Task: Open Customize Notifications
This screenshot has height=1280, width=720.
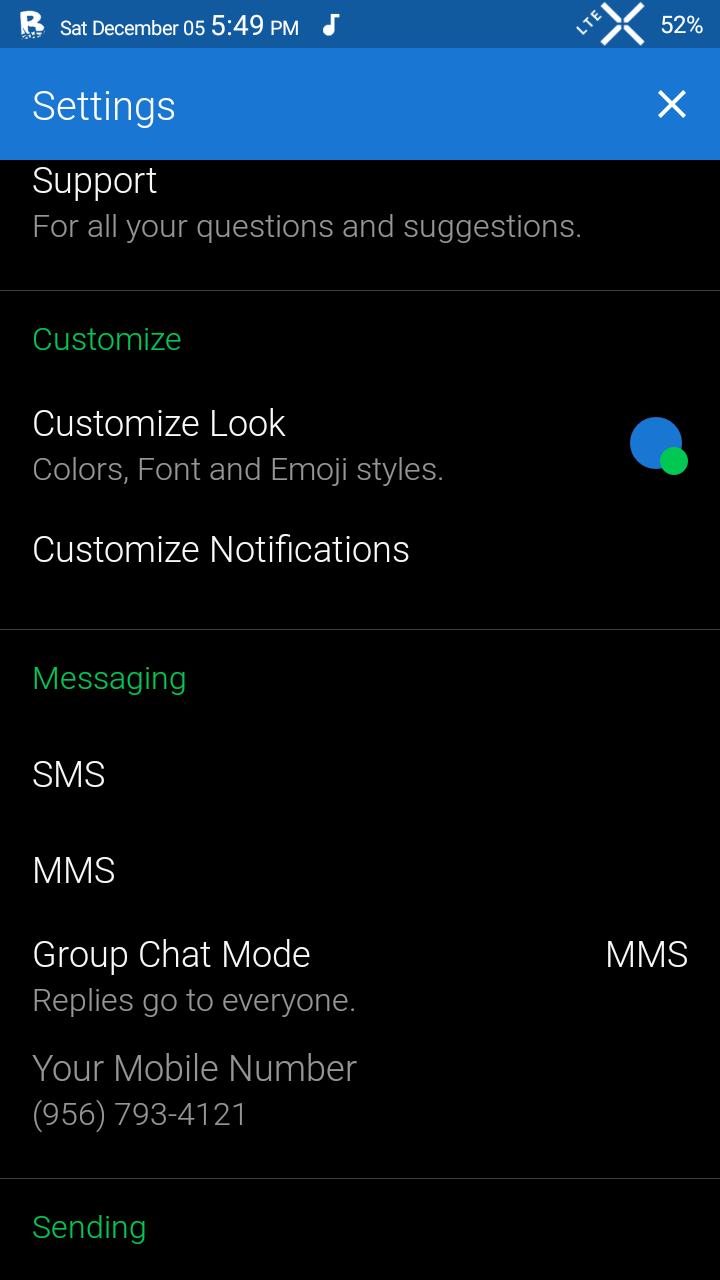Action: (x=221, y=550)
